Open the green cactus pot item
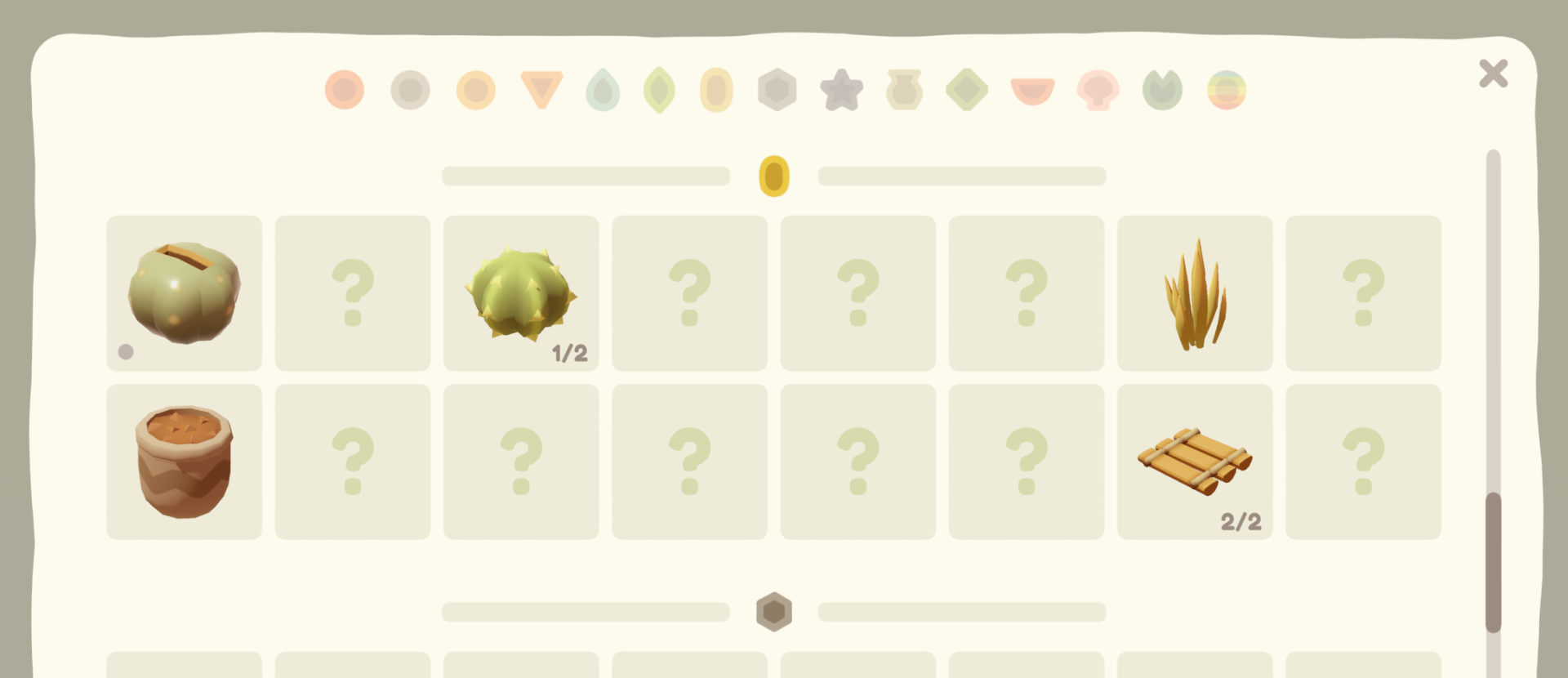The image size is (1568, 678). pyautogui.click(x=185, y=292)
